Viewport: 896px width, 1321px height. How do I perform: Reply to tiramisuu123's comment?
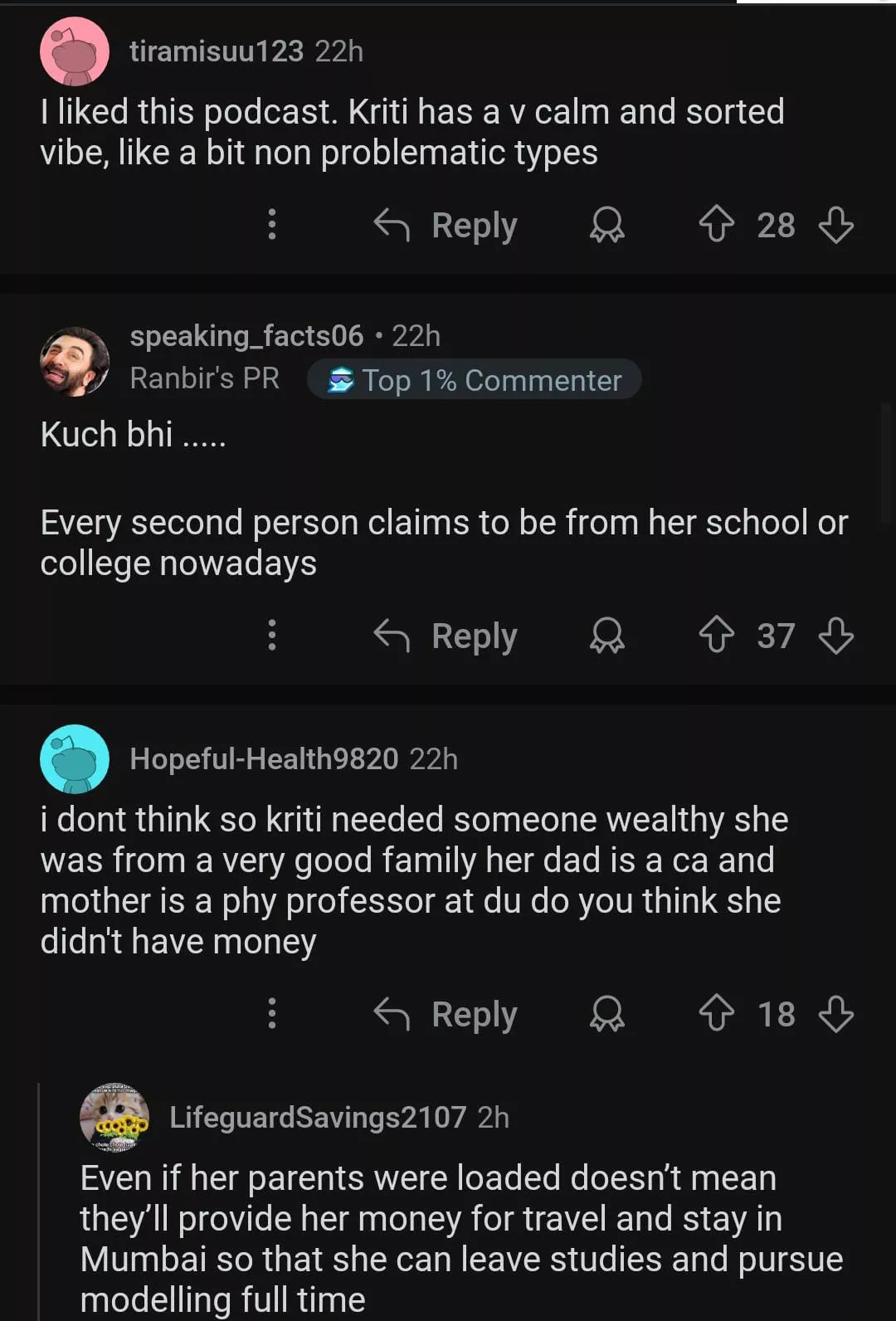(446, 225)
